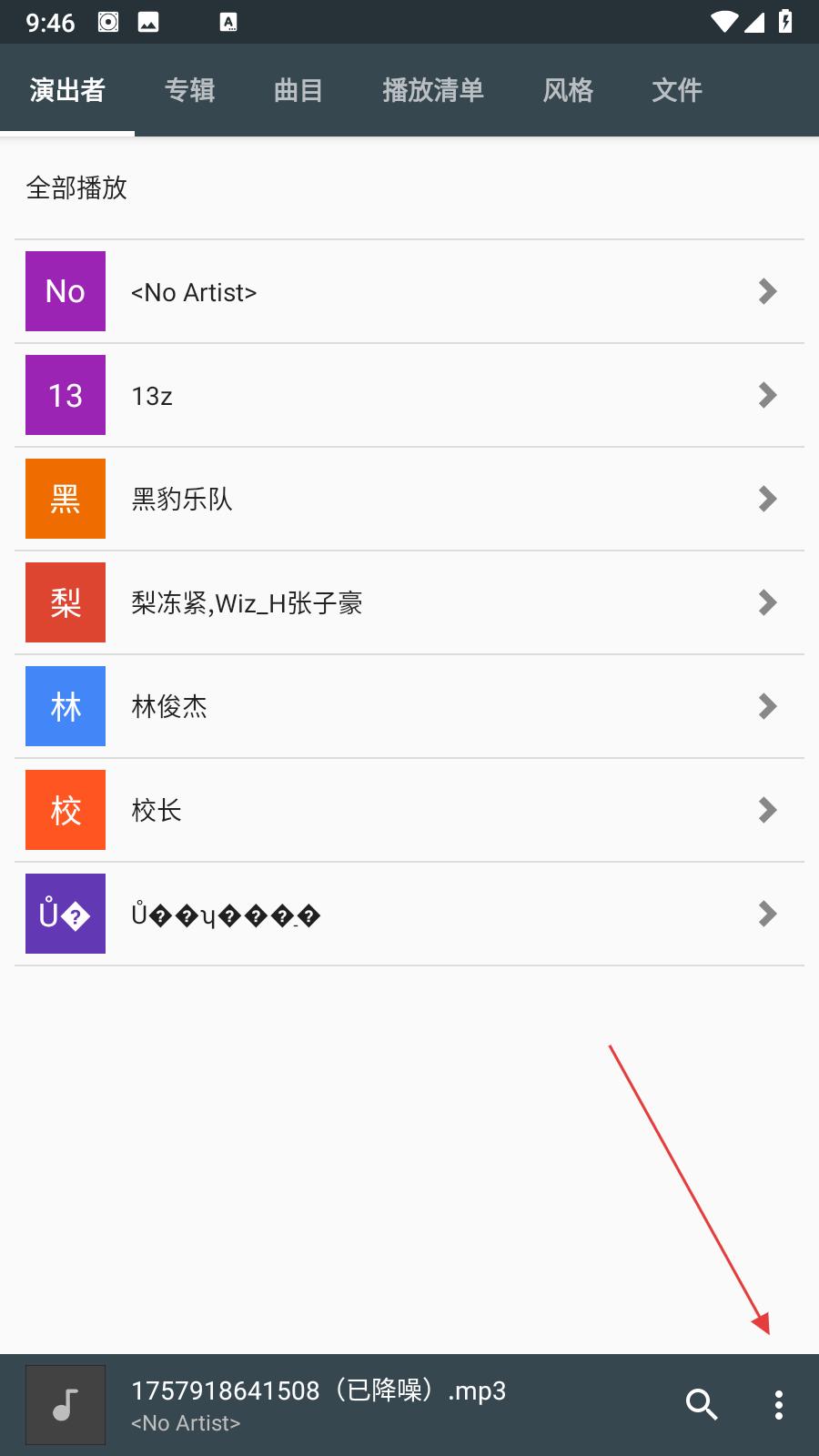
Task: Switch to the 专辑 tab
Action: pyautogui.click(x=189, y=90)
